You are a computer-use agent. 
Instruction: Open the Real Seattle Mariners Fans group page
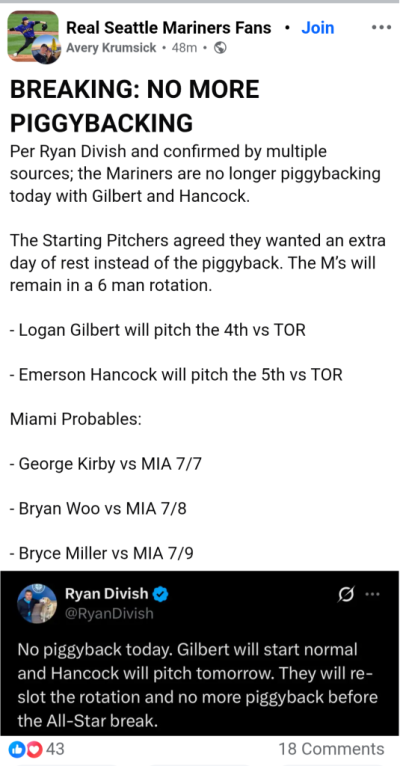pos(168,28)
